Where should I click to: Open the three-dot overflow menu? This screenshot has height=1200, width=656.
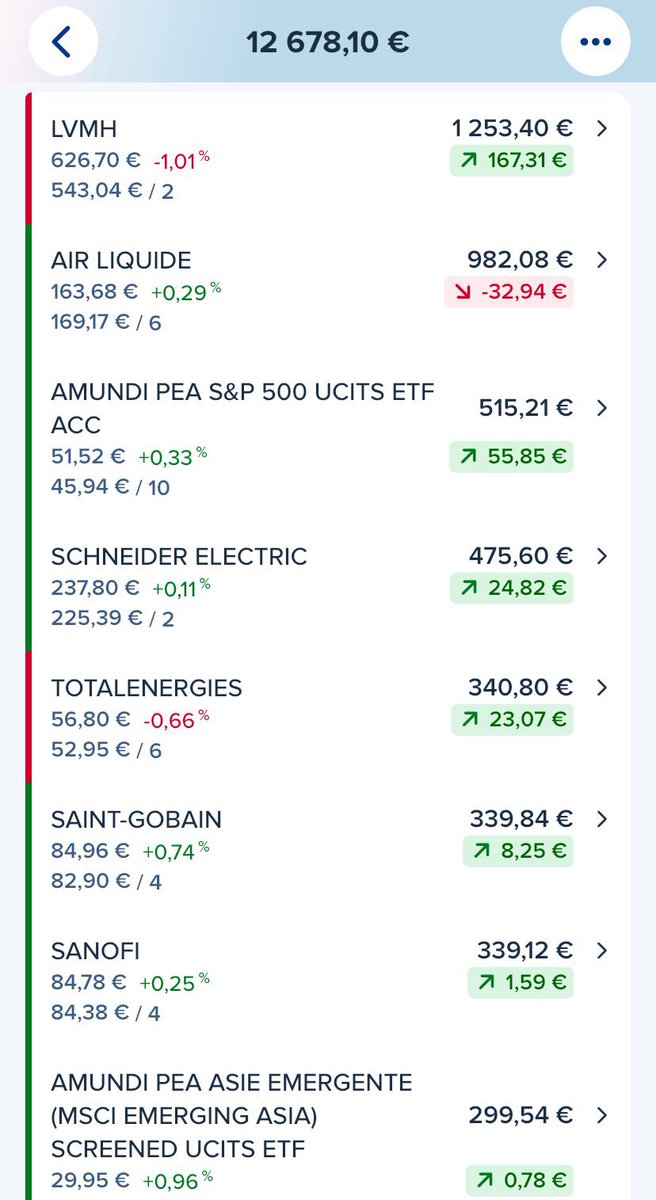tap(595, 42)
